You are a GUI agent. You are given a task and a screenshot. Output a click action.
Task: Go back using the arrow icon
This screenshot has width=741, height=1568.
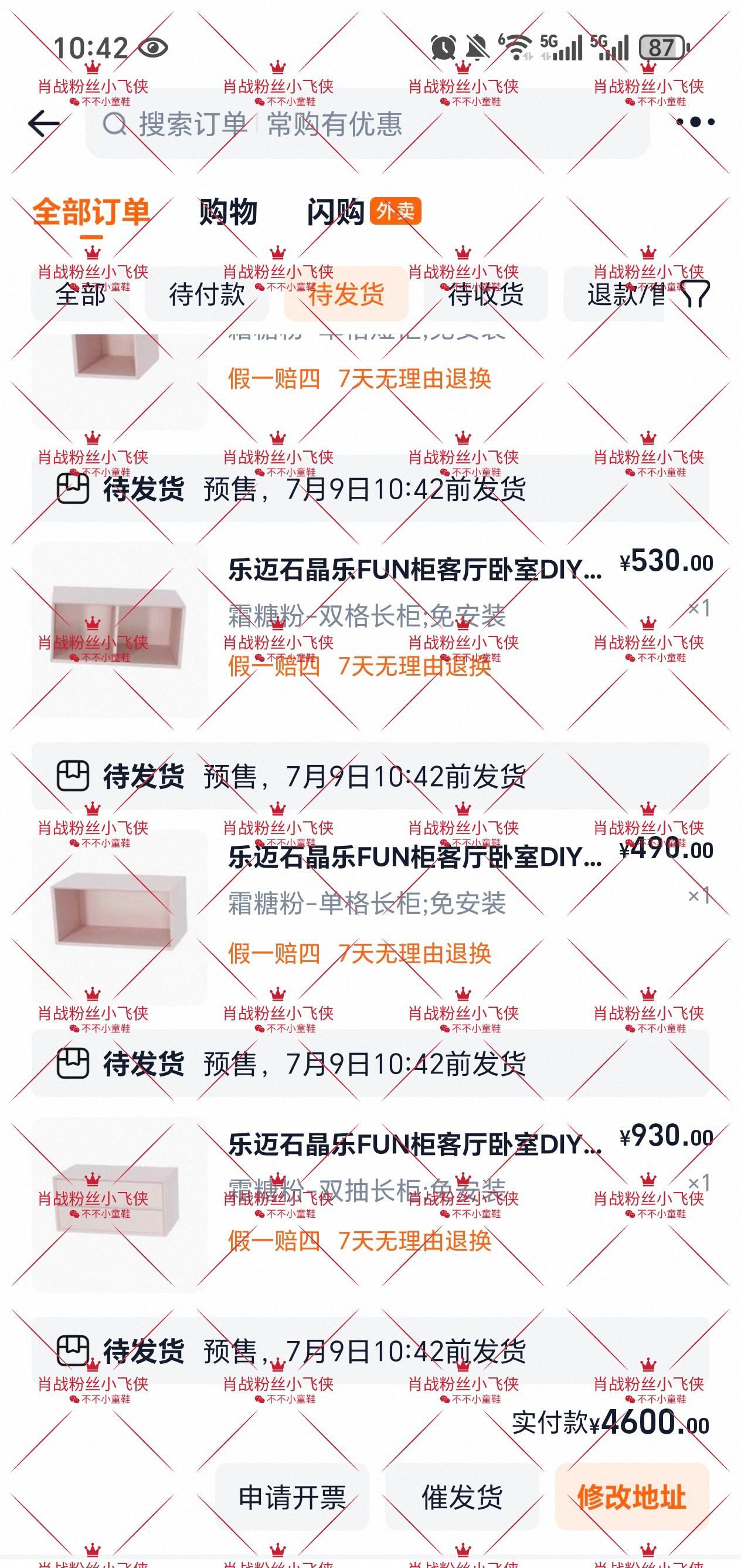tap(44, 124)
